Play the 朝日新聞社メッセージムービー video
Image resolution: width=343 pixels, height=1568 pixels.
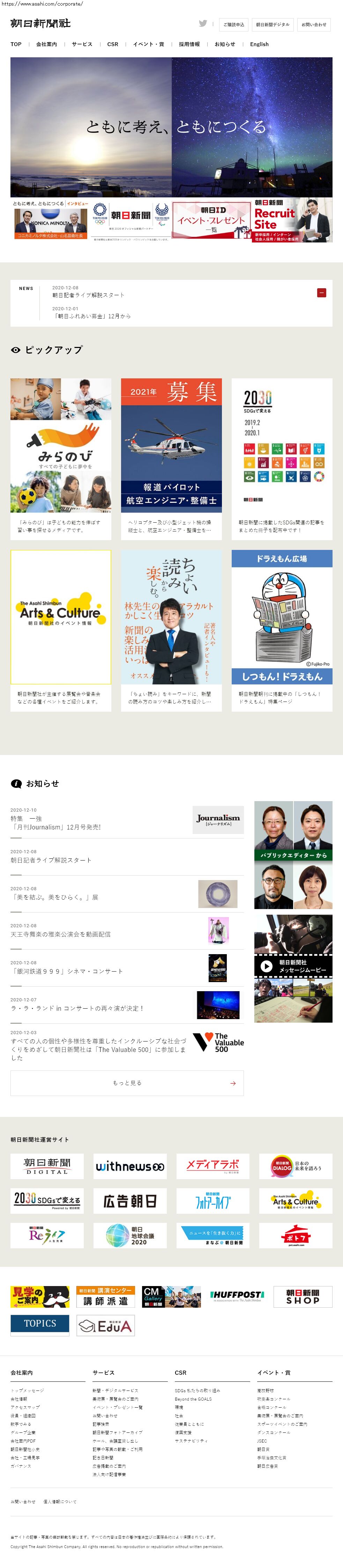(293, 968)
